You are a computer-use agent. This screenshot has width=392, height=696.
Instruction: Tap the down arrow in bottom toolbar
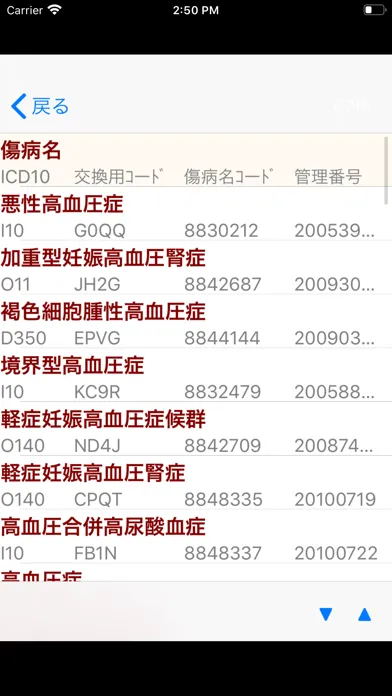coord(326,614)
